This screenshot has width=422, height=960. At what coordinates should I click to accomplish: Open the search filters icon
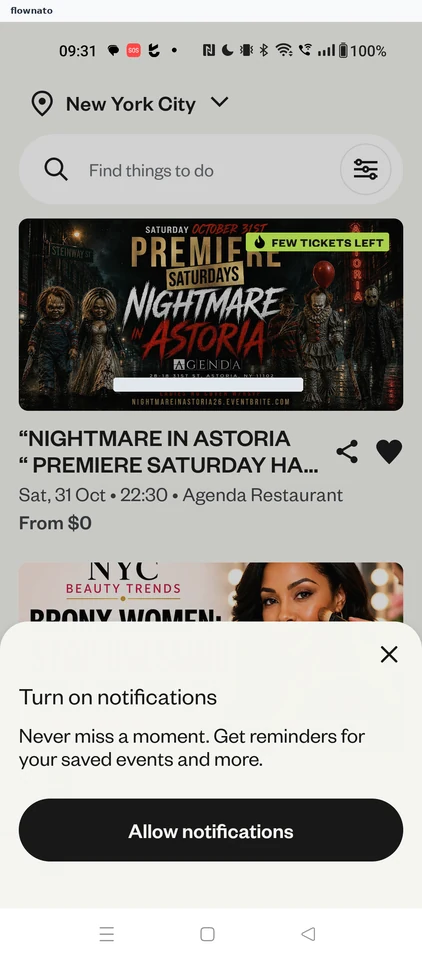pyautogui.click(x=366, y=170)
